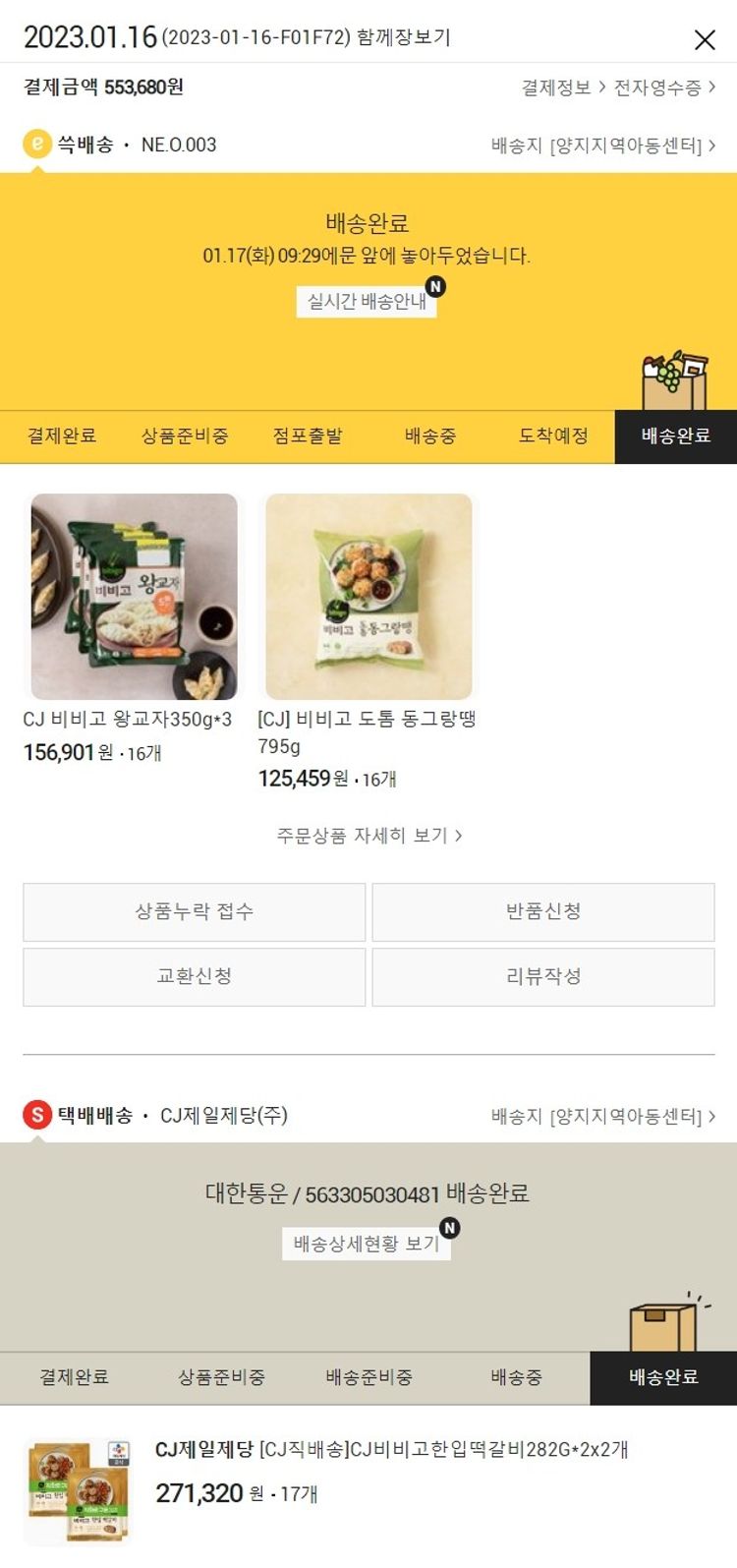The width and height of the screenshot is (737, 1568).
Task: Write a review with 리뷰작성
Action: pyautogui.click(x=543, y=976)
